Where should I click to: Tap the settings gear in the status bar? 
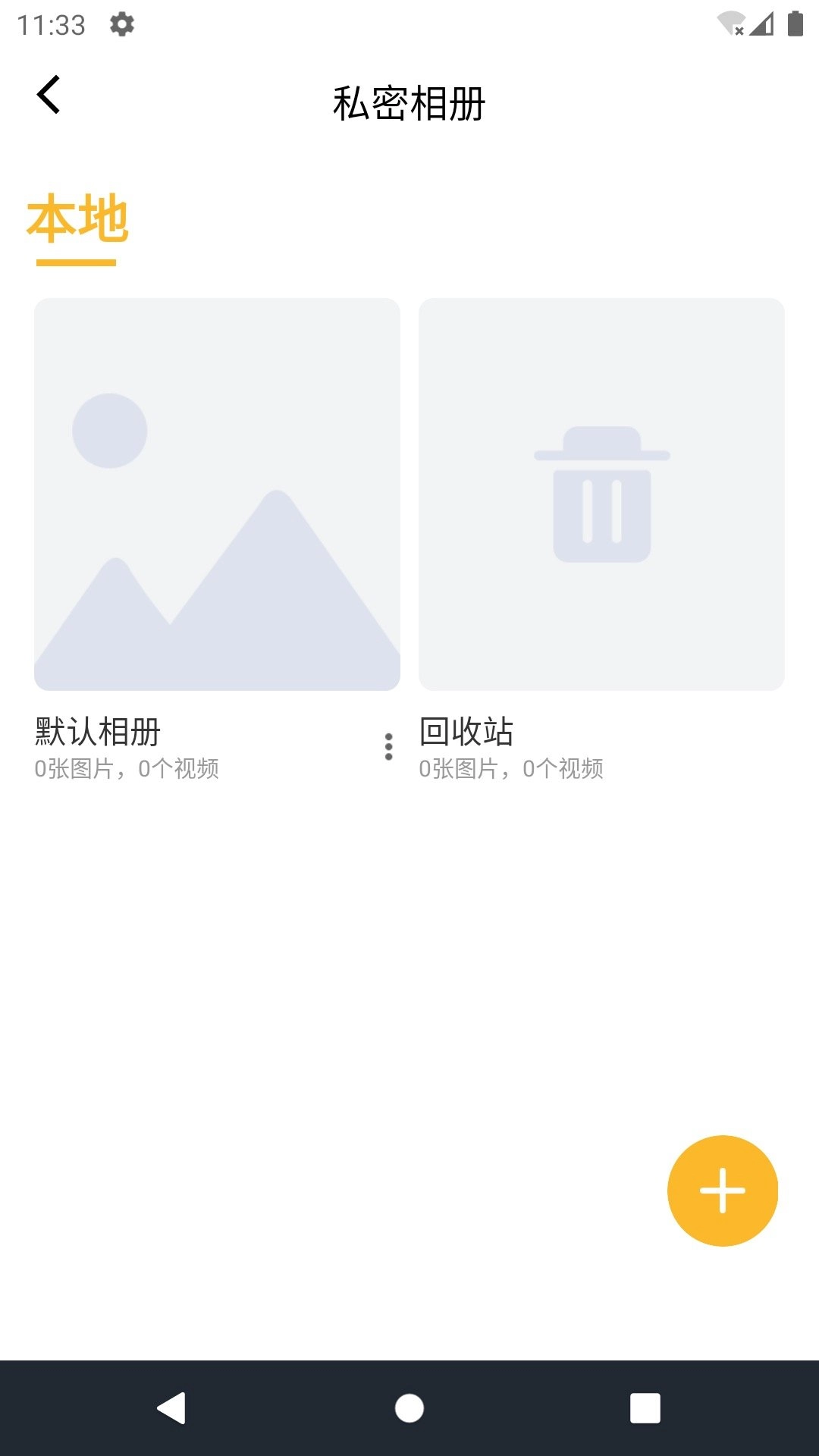[x=121, y=25]
